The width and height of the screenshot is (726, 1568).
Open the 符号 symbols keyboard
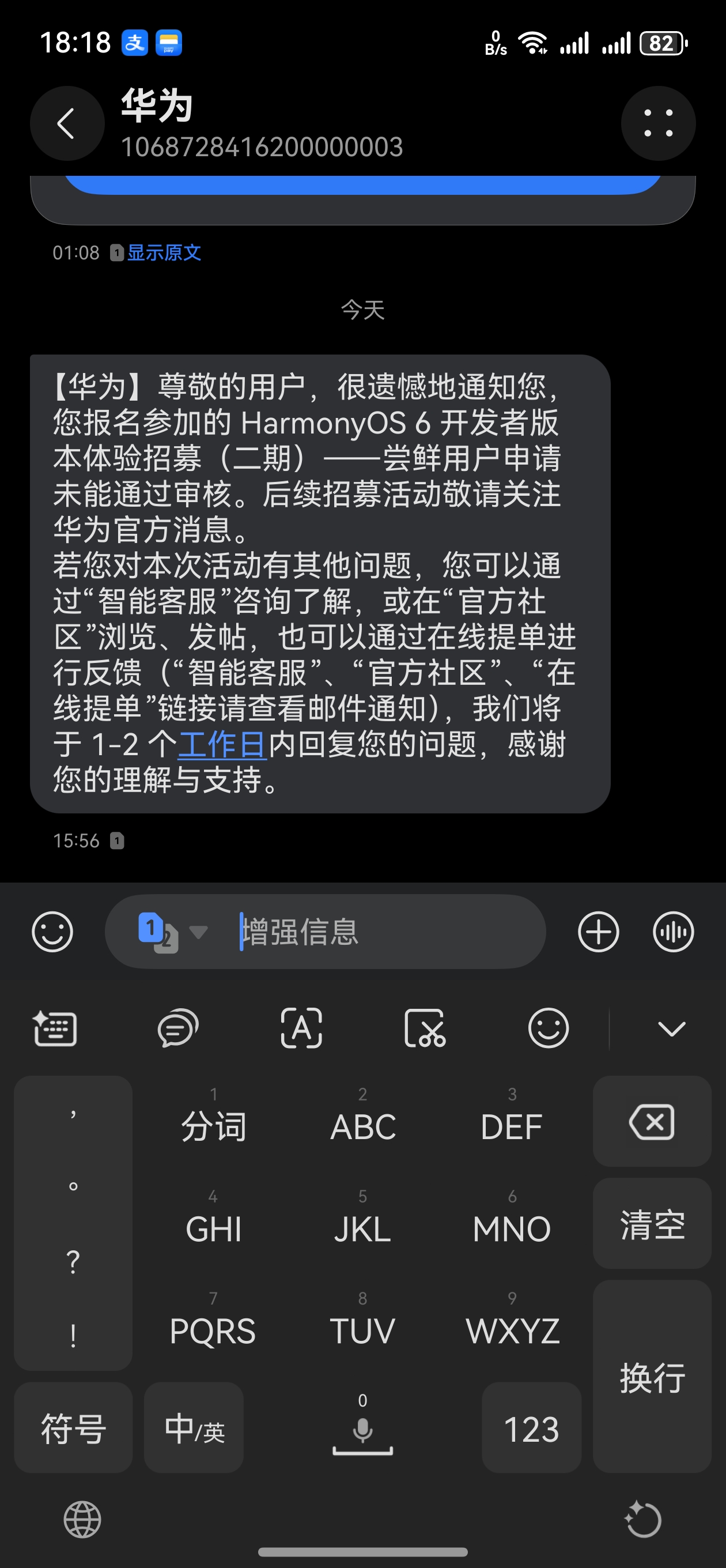[73, 1428]
